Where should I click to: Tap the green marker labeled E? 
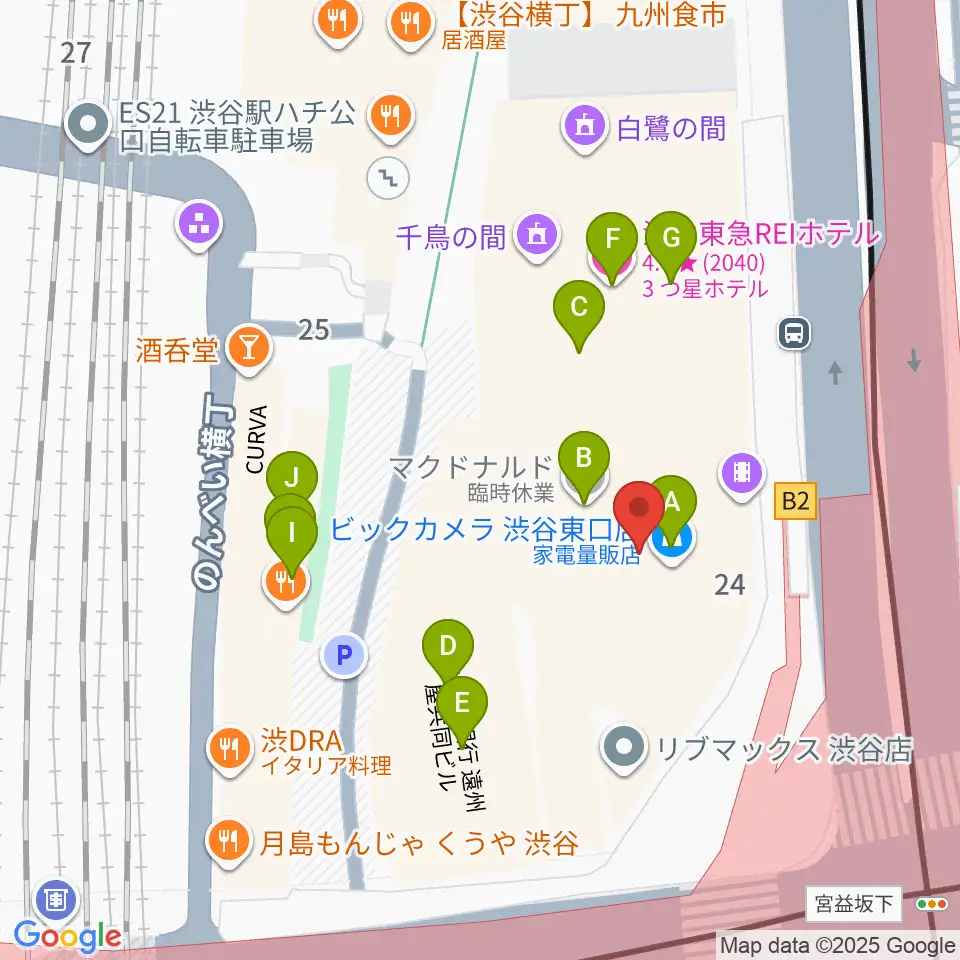(x=462, y=710)
